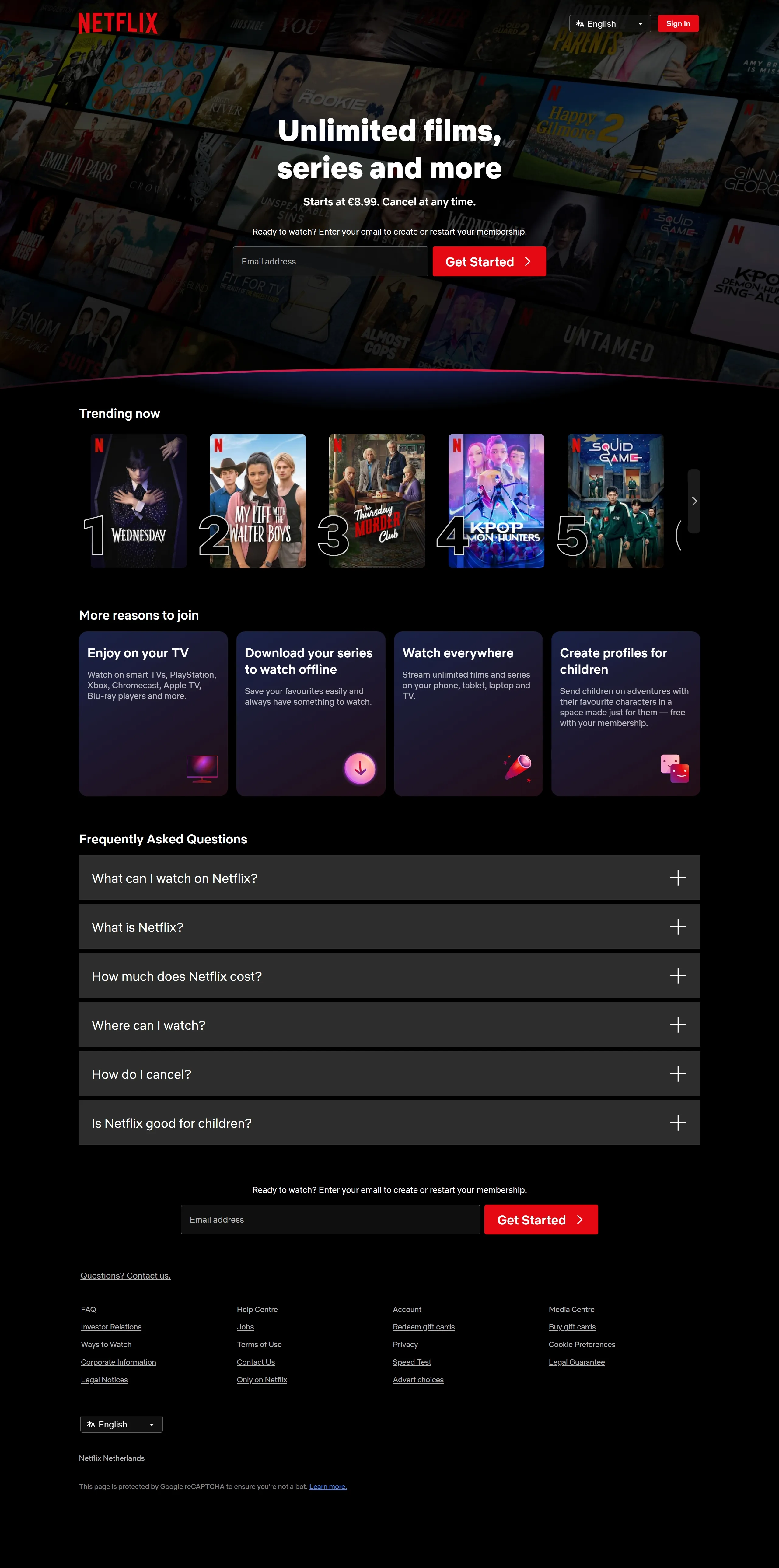
Task: Open The Thursday Murder Club poster
Action: 377,500
